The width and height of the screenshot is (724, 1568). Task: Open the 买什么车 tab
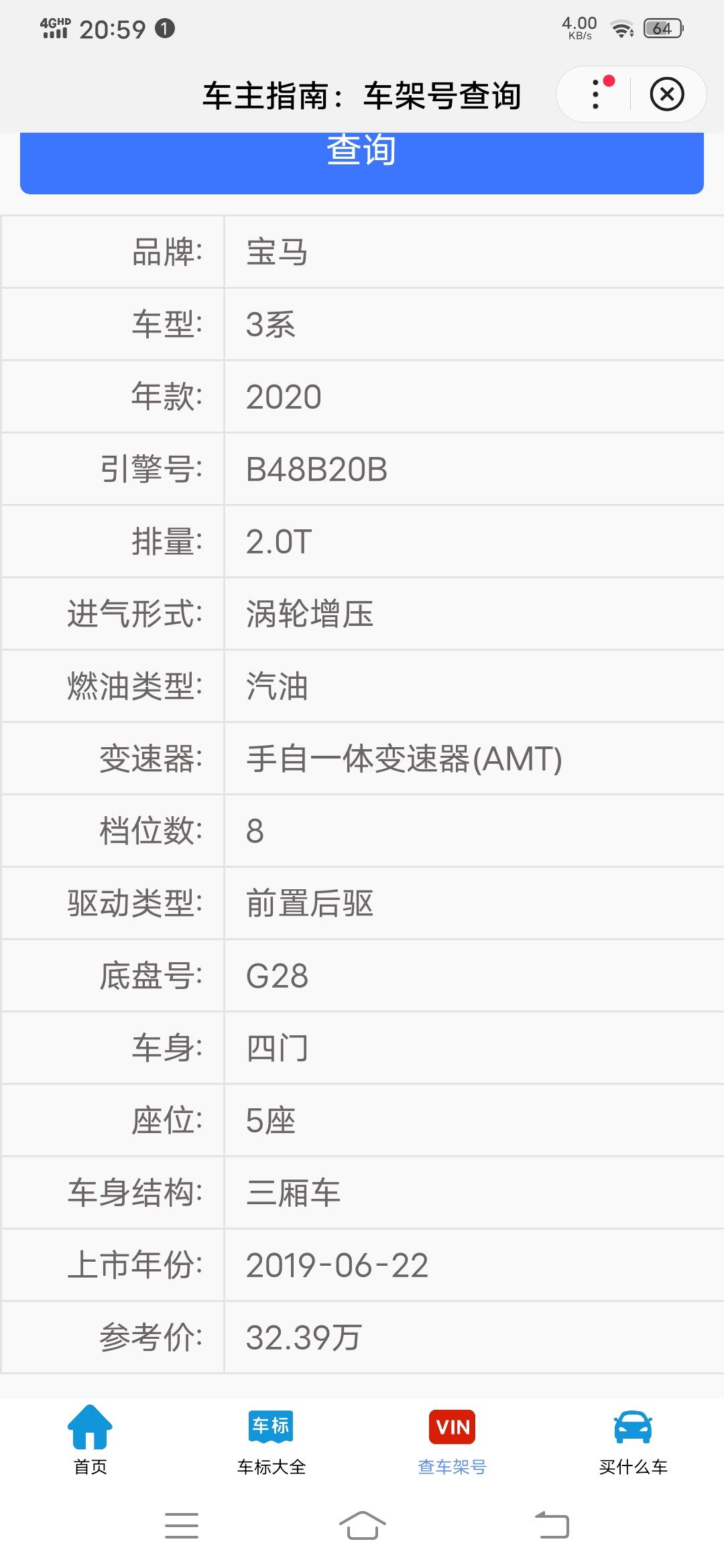(633, 1440)
